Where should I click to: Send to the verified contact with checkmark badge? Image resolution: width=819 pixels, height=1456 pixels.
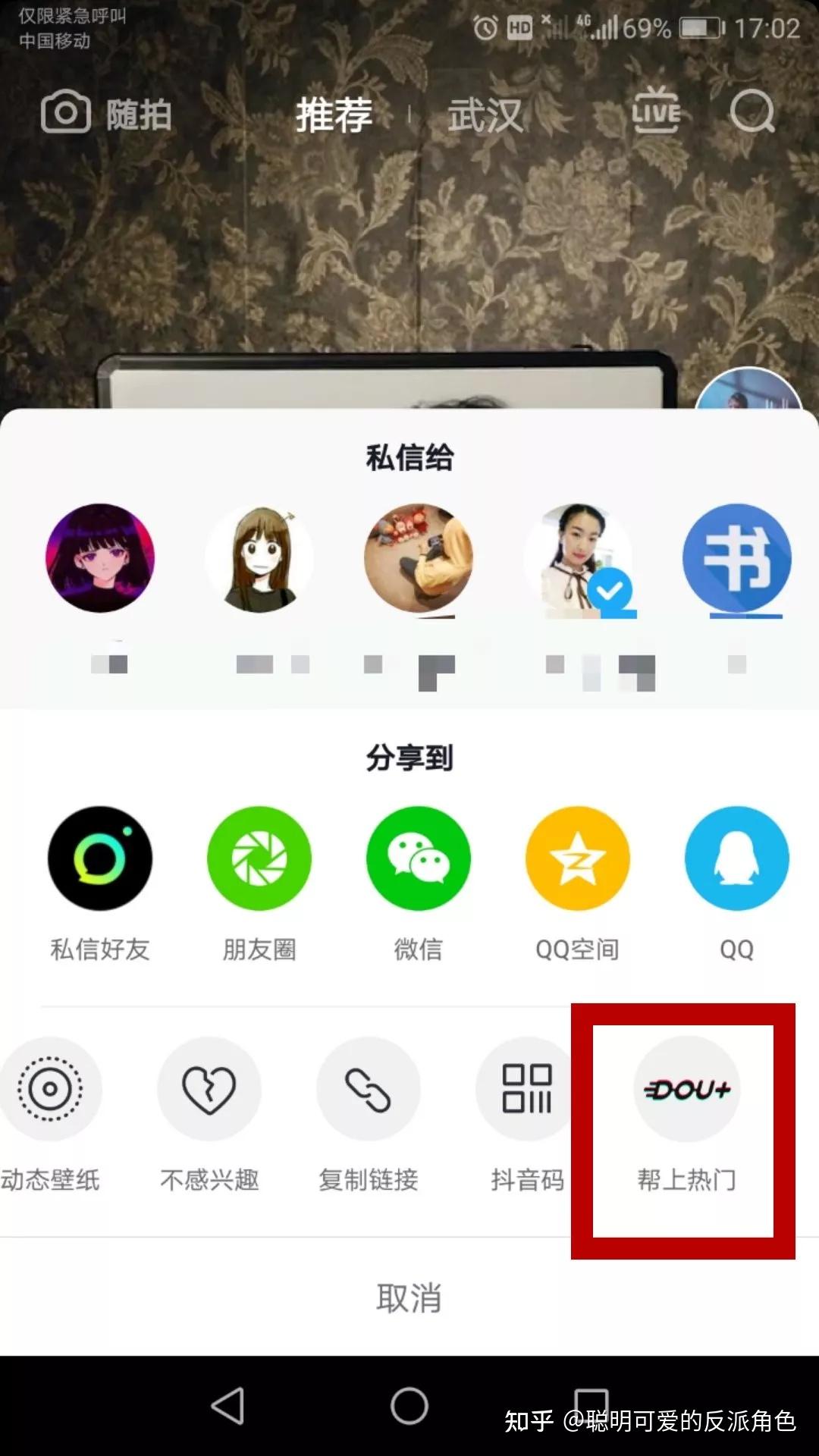tap(578, 558)
